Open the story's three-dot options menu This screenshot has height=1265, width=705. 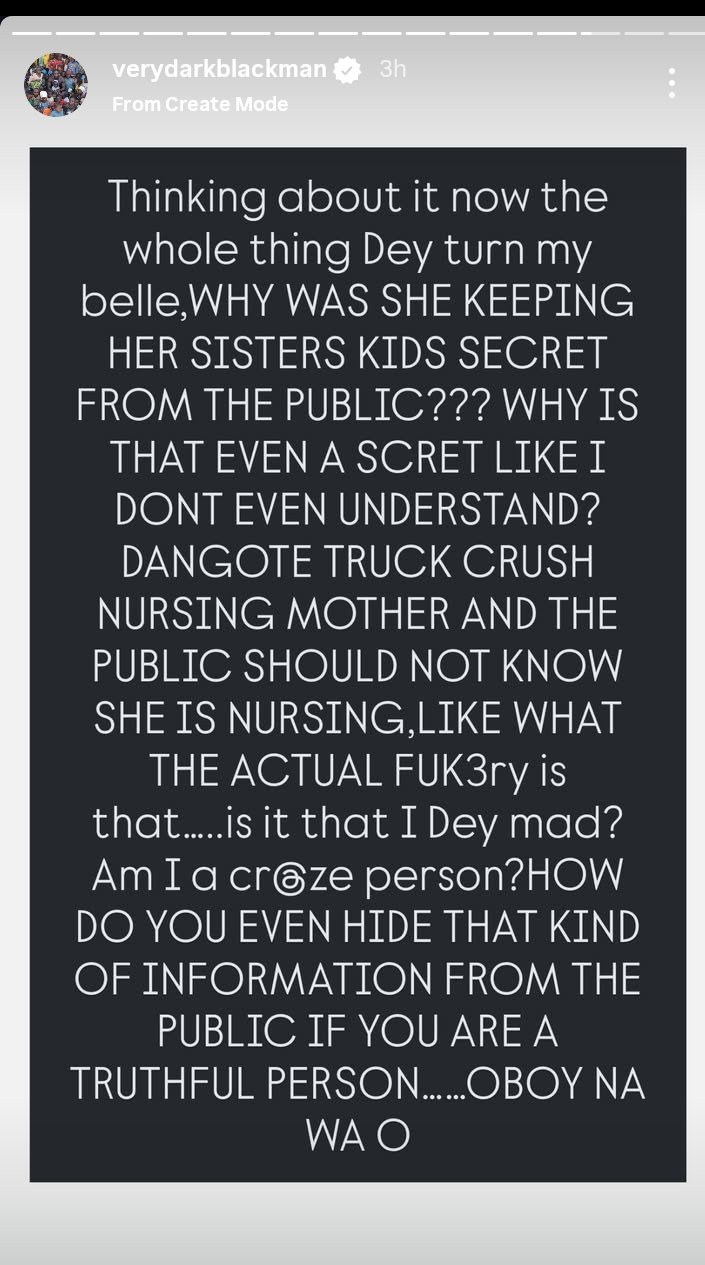click(671, 84)
